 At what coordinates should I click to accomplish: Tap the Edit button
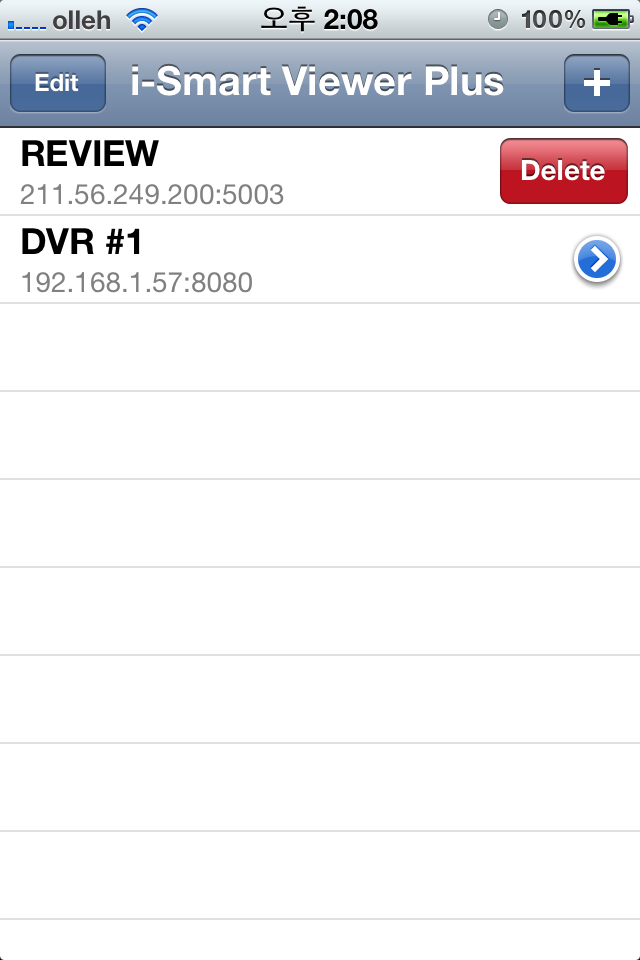tap(57, 83)
